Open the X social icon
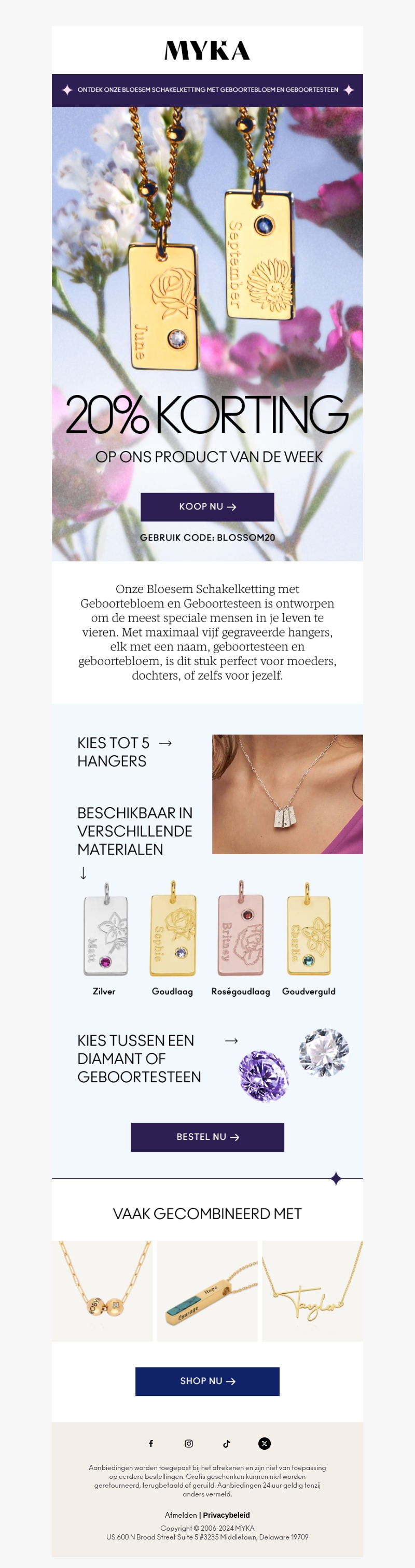This screenshot has height=1568, width=415. pos(265,1443)
